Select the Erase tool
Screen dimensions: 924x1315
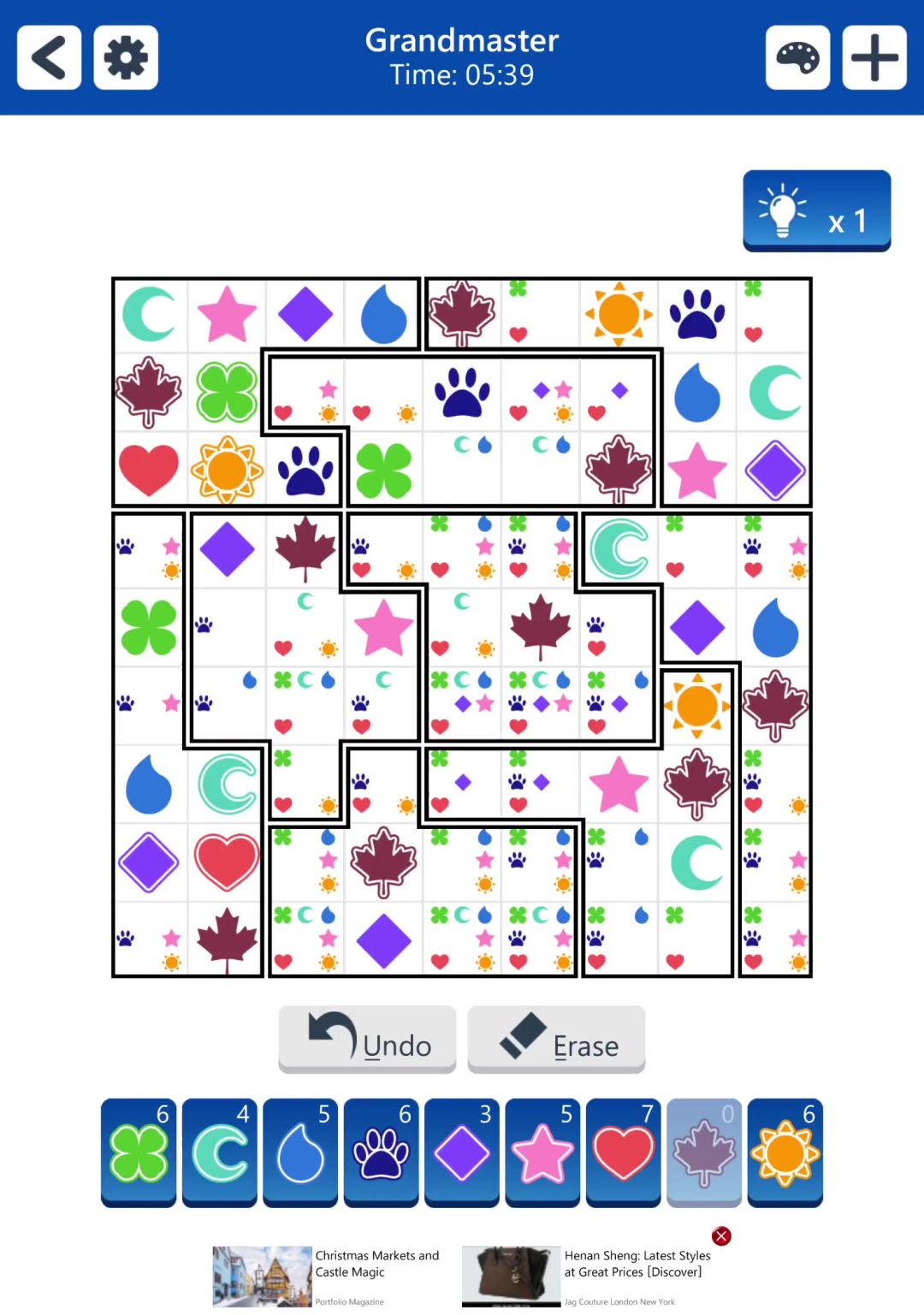pyautogui.click(x=556, y=1039)
